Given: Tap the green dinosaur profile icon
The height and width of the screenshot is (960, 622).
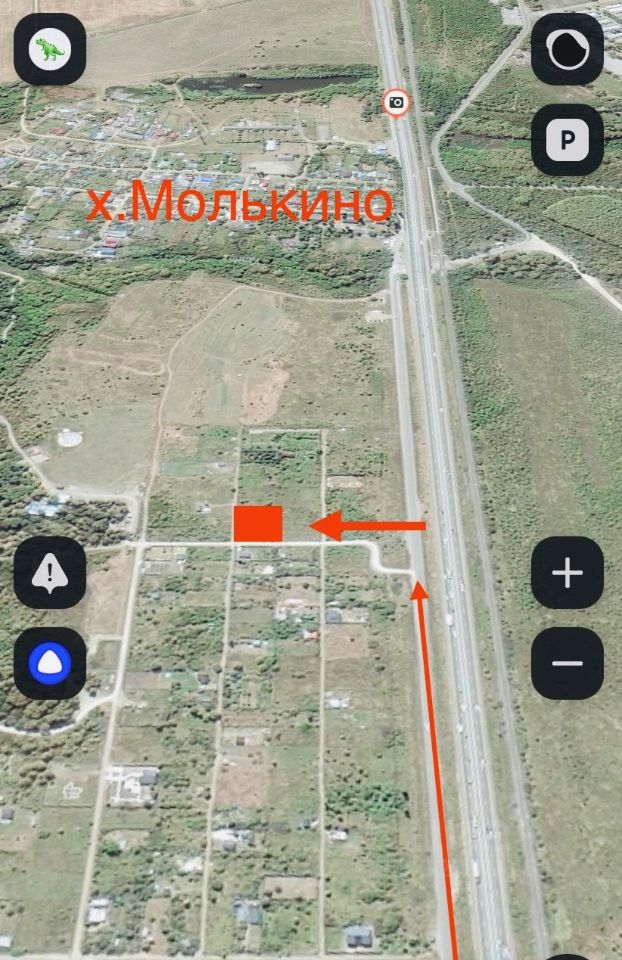Looking at the screenshot, I should (x=49, y=49).
